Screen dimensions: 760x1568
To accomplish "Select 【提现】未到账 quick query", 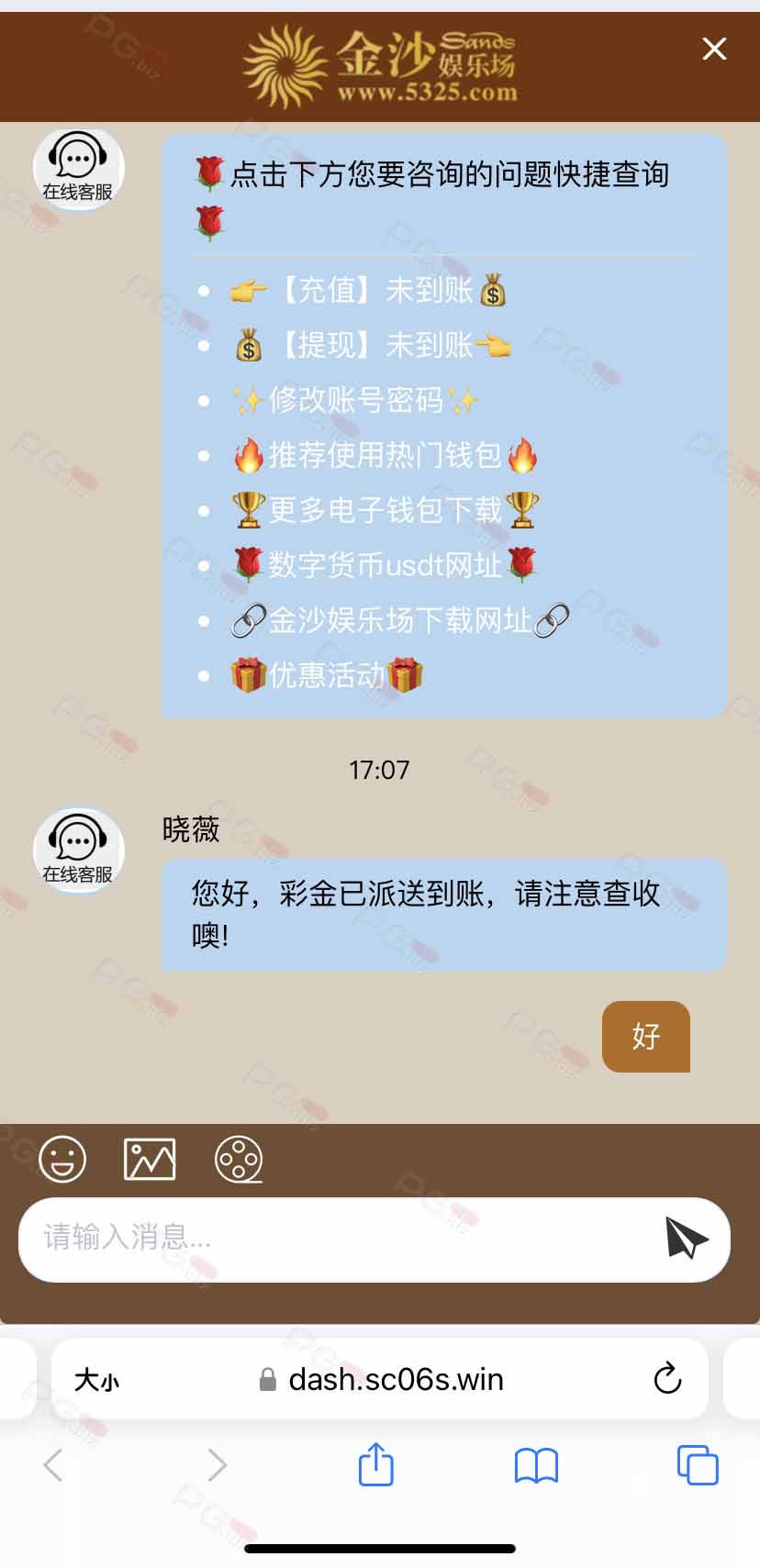I will tap(372, 346).
